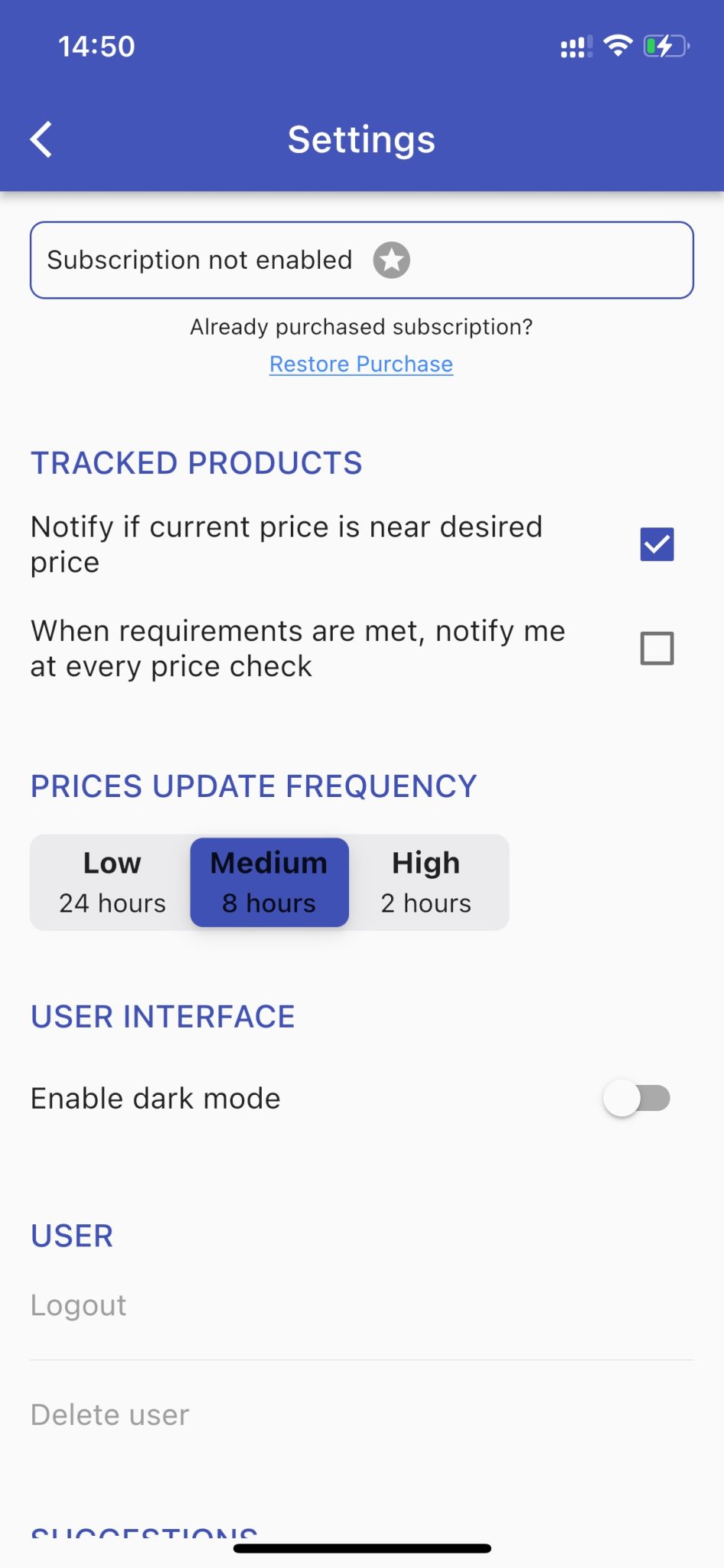Tap the Settings title
The width and height of the screenshot is (724, 1568).
click(x=360, y=139)
